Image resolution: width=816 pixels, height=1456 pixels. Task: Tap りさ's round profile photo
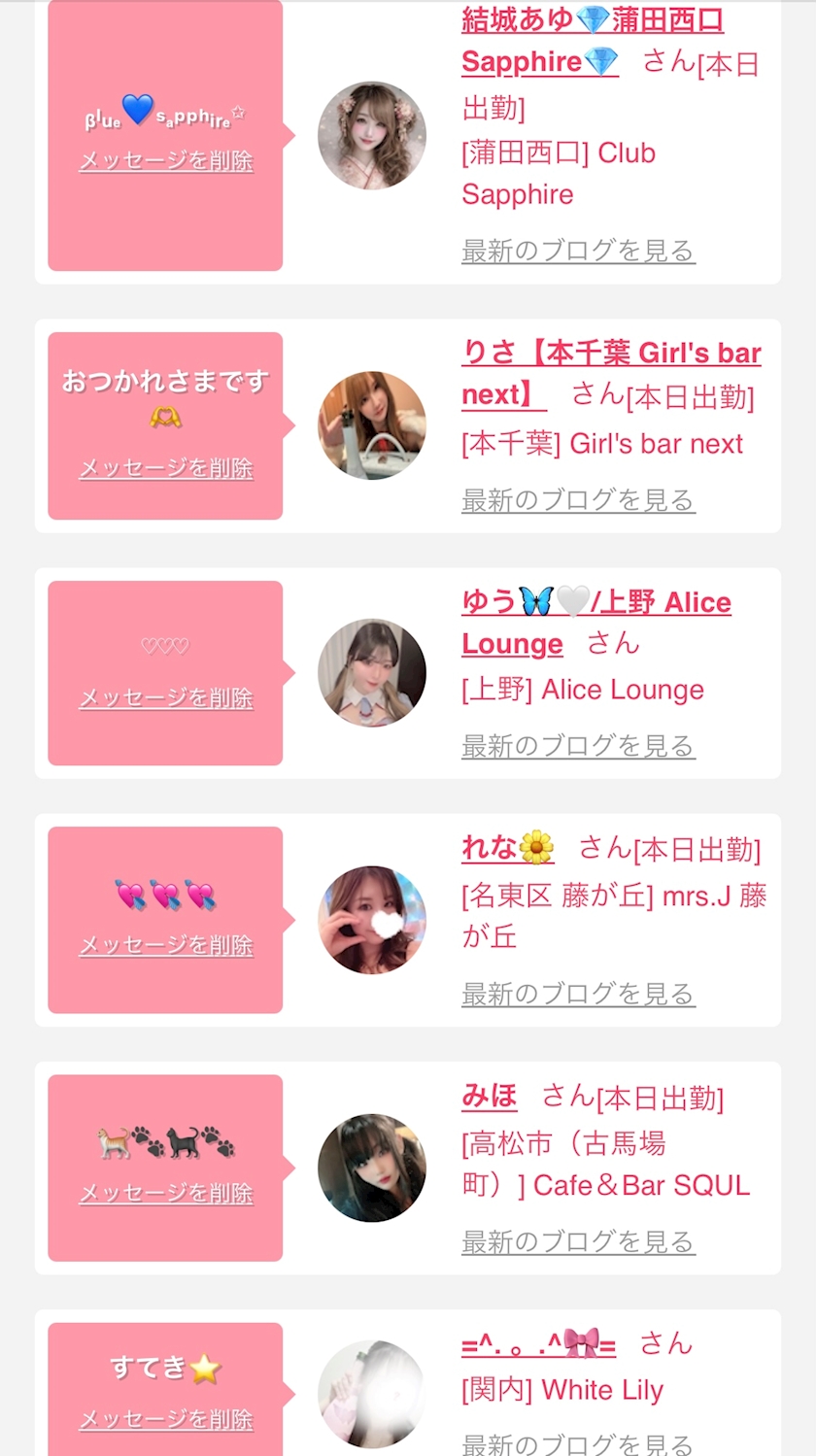(x=372, y=425)
